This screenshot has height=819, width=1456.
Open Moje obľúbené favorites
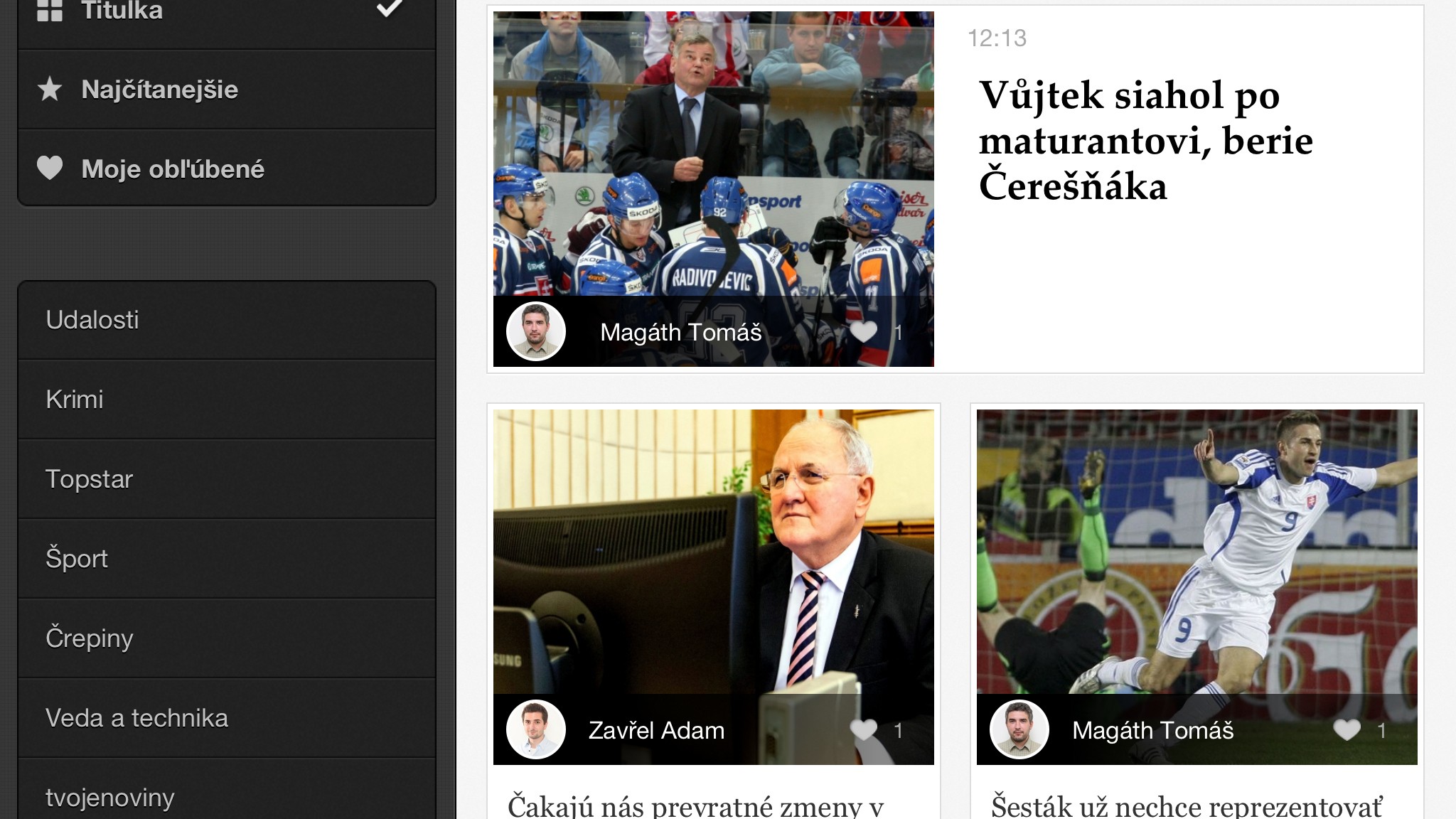[x=226, y=168]
